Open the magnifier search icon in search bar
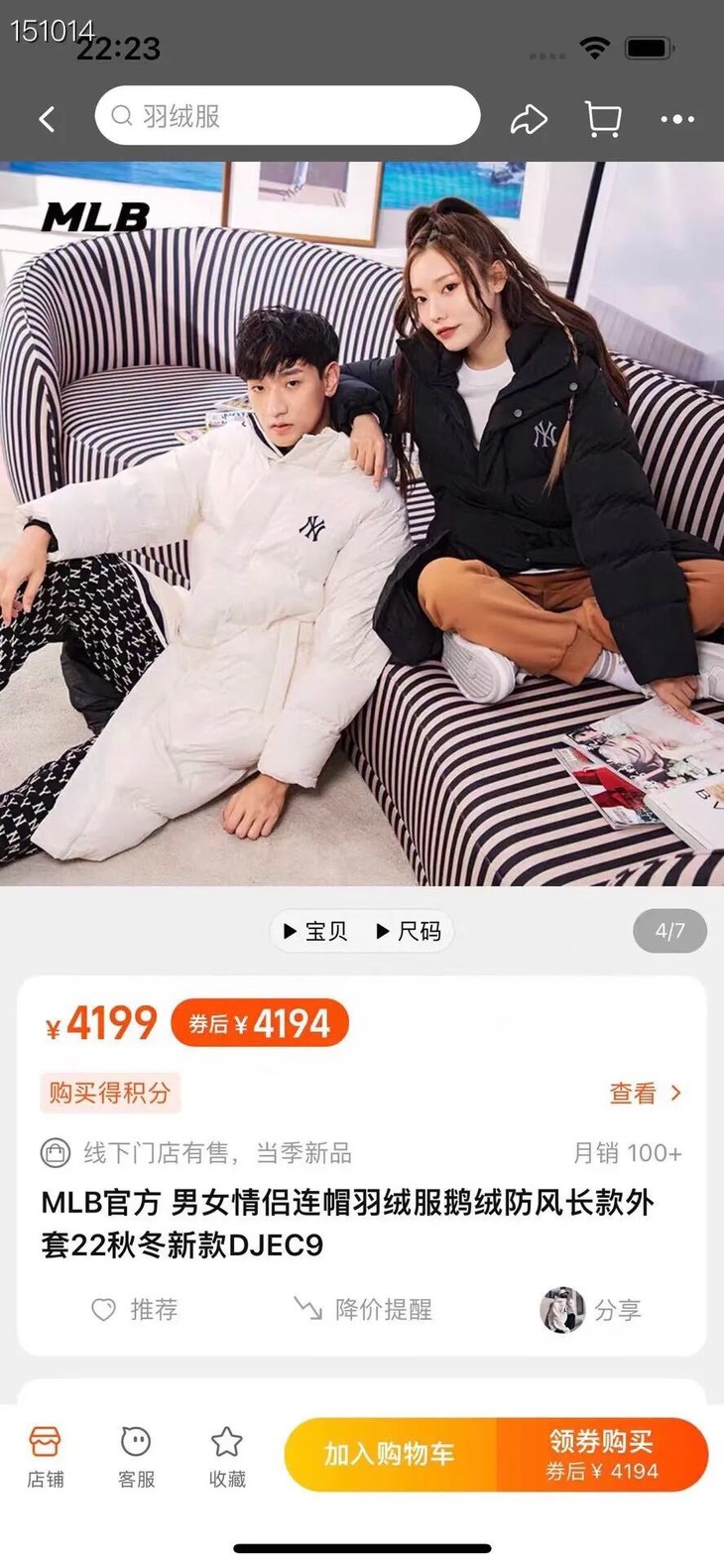 pyautogui.click(x=121, y=115)
